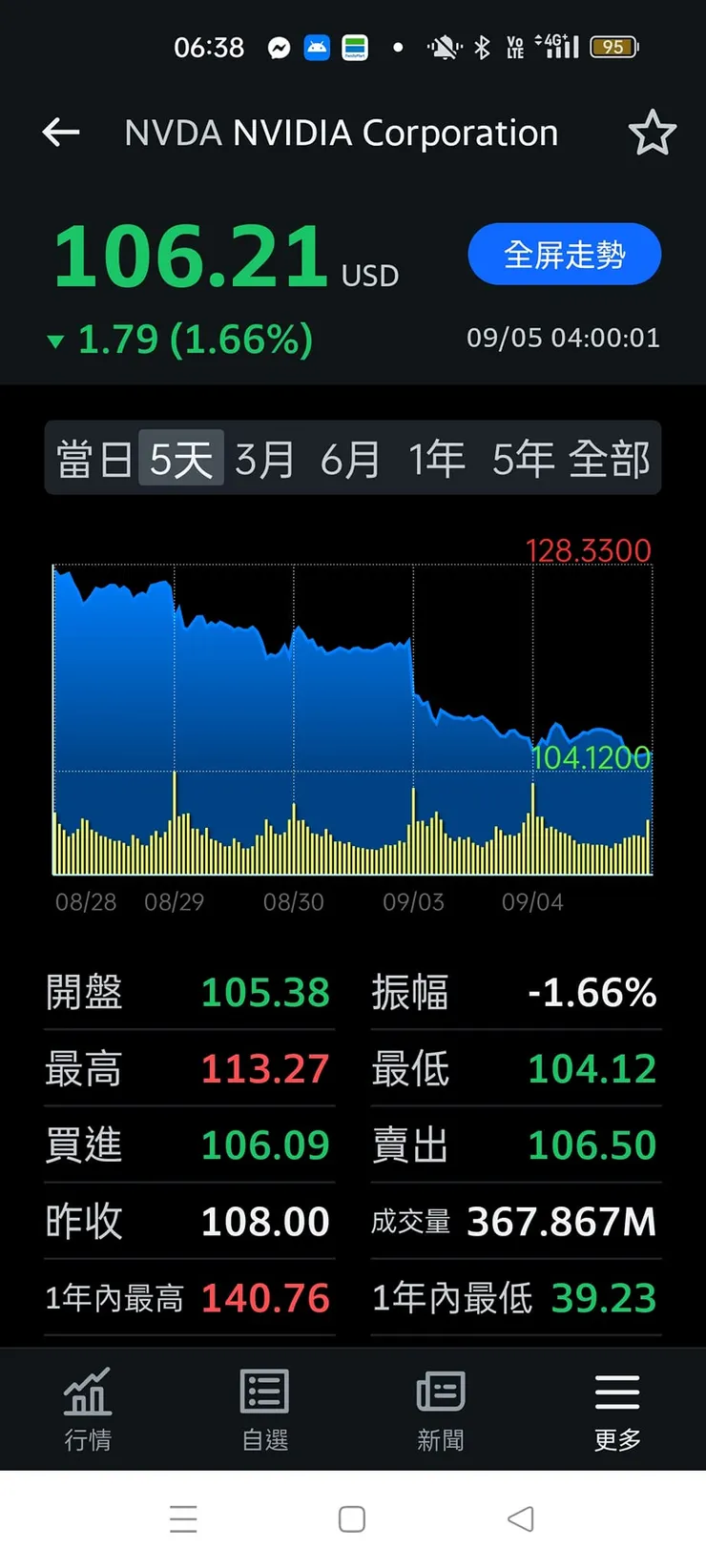Star NVDA as a favorite stock

click(x=654, y=133)
